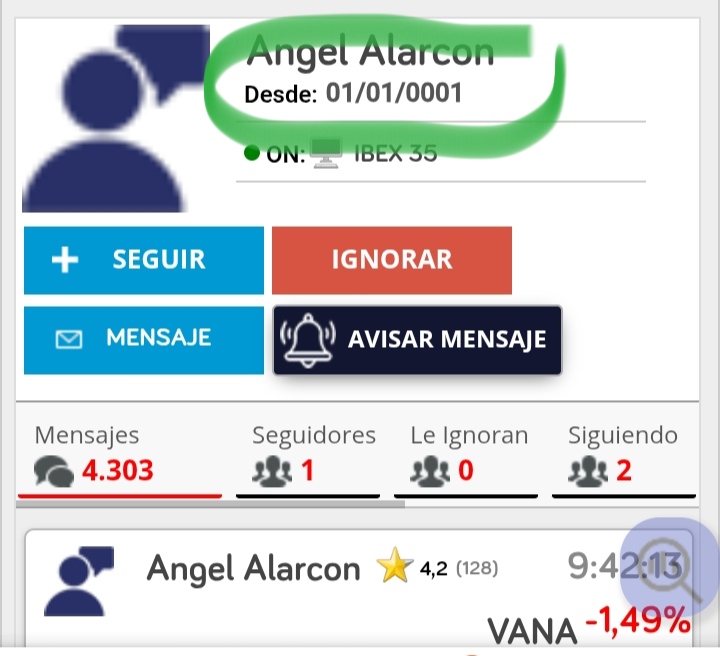Image resolution: width=720 pixels, height=656 pixels.
Task: Send a message via MENSAJE button
Action: [143, 339]
